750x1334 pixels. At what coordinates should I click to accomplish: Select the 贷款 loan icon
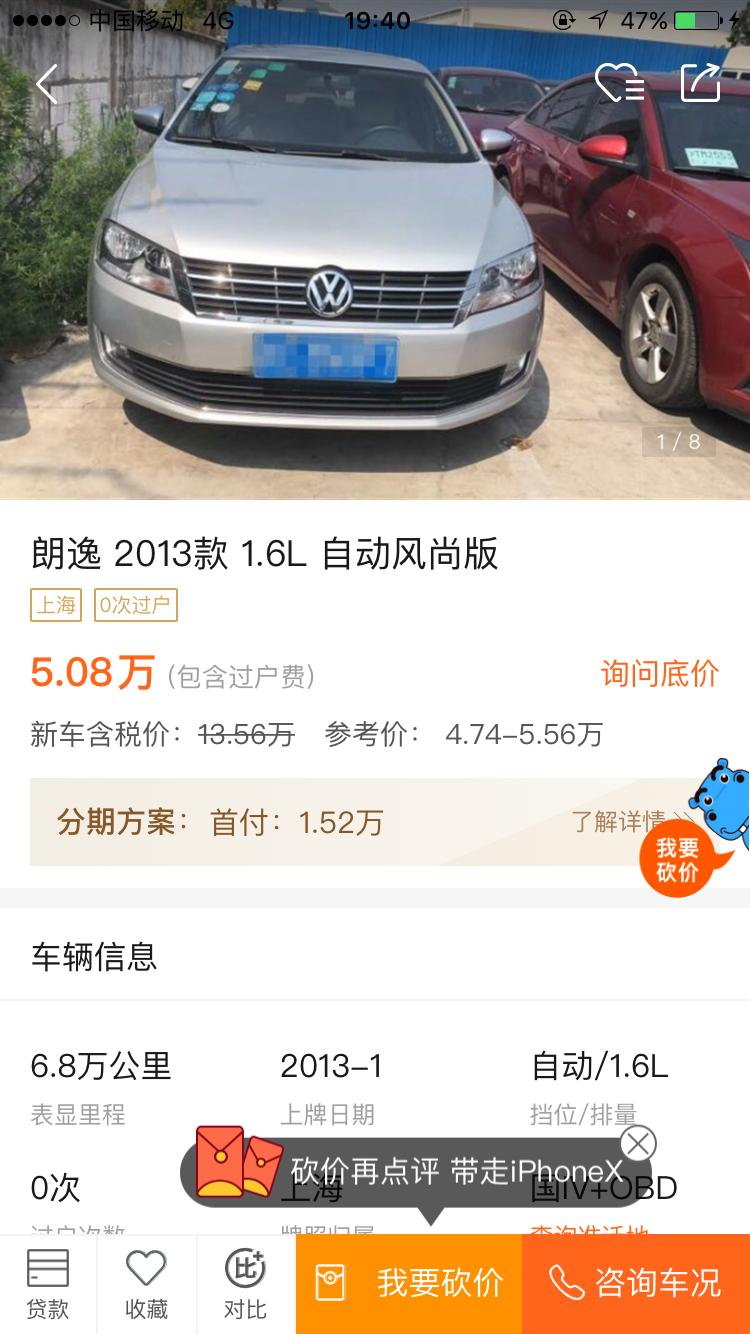[x=49, y=1283]
